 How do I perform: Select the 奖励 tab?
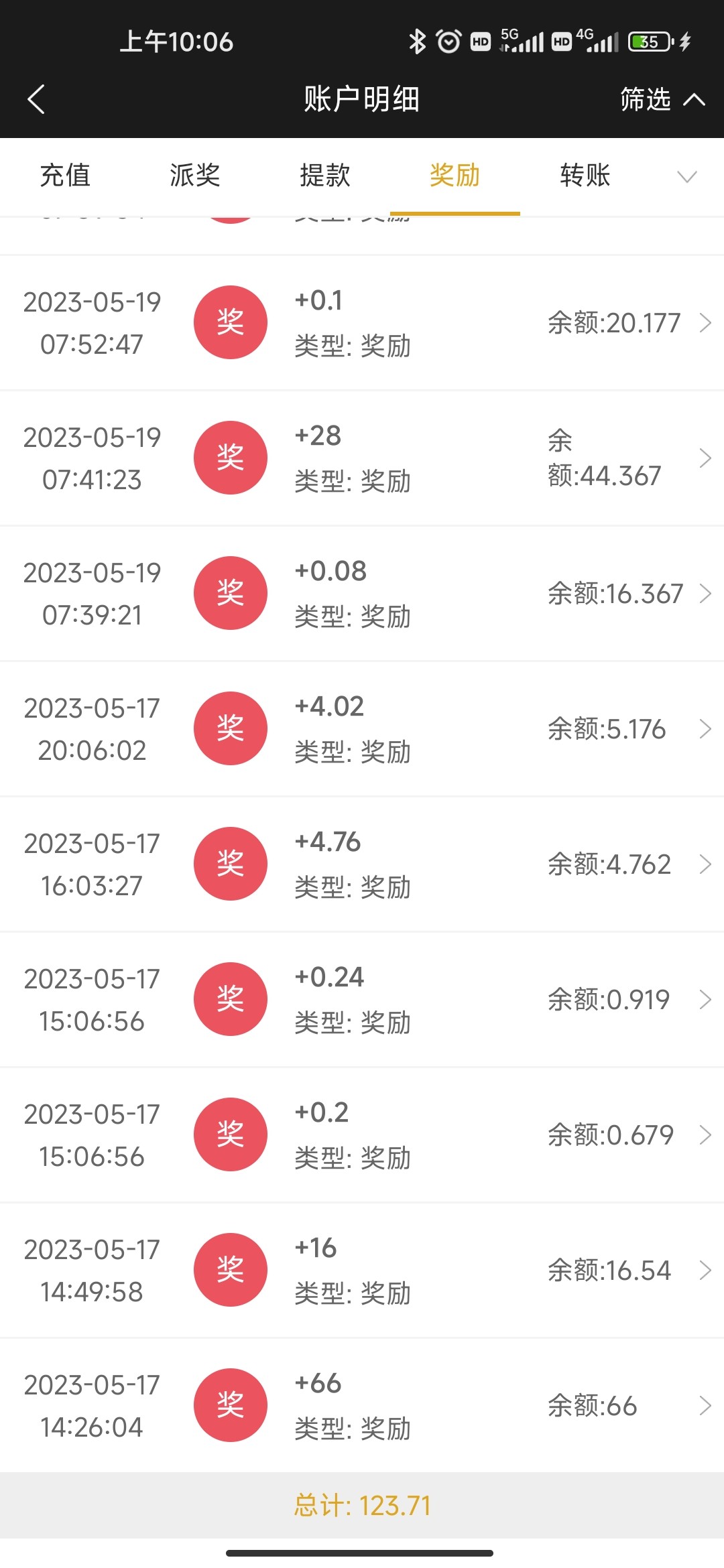coord(455,176)
